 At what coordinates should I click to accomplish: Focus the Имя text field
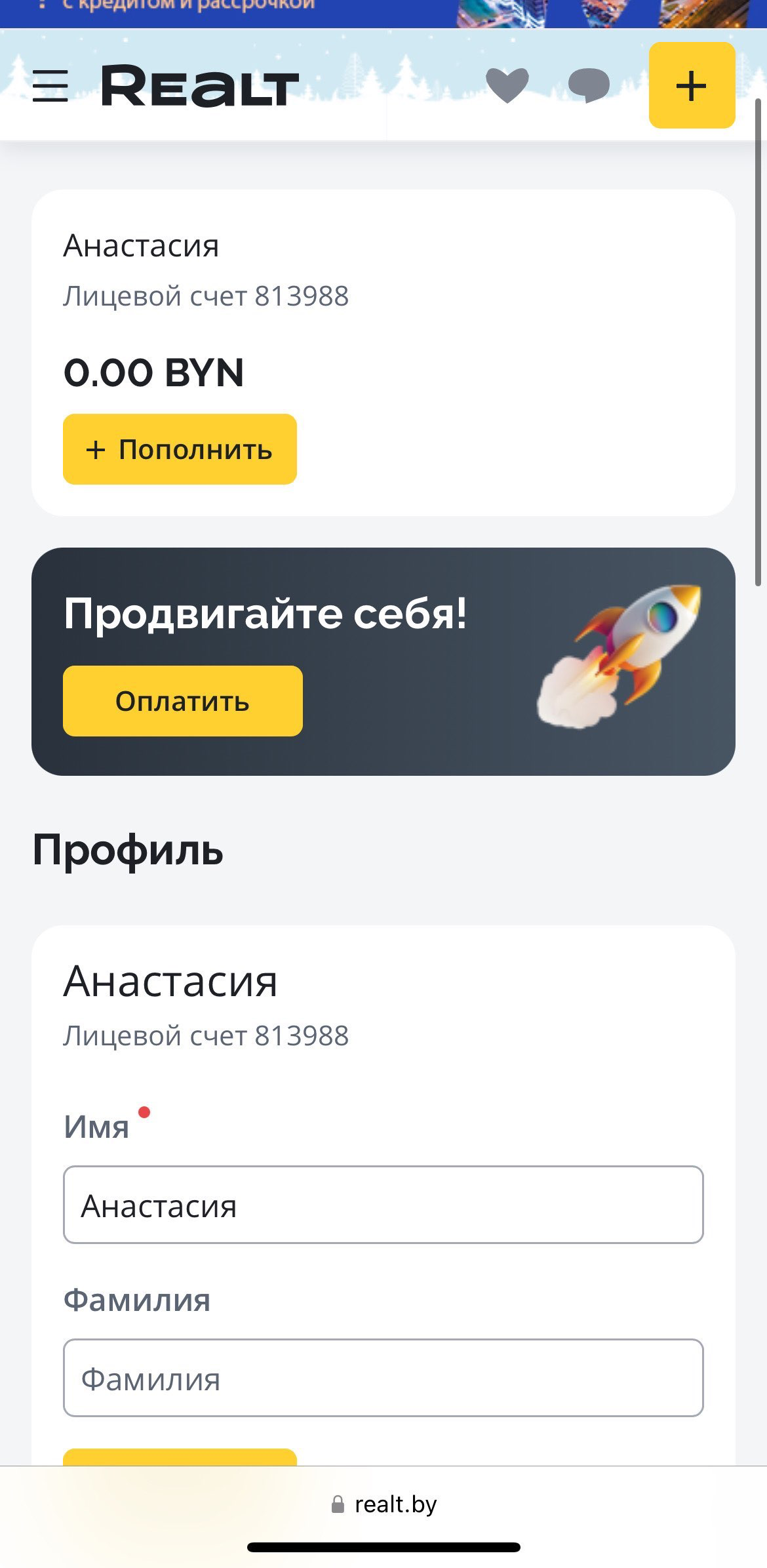[383, 1205]
